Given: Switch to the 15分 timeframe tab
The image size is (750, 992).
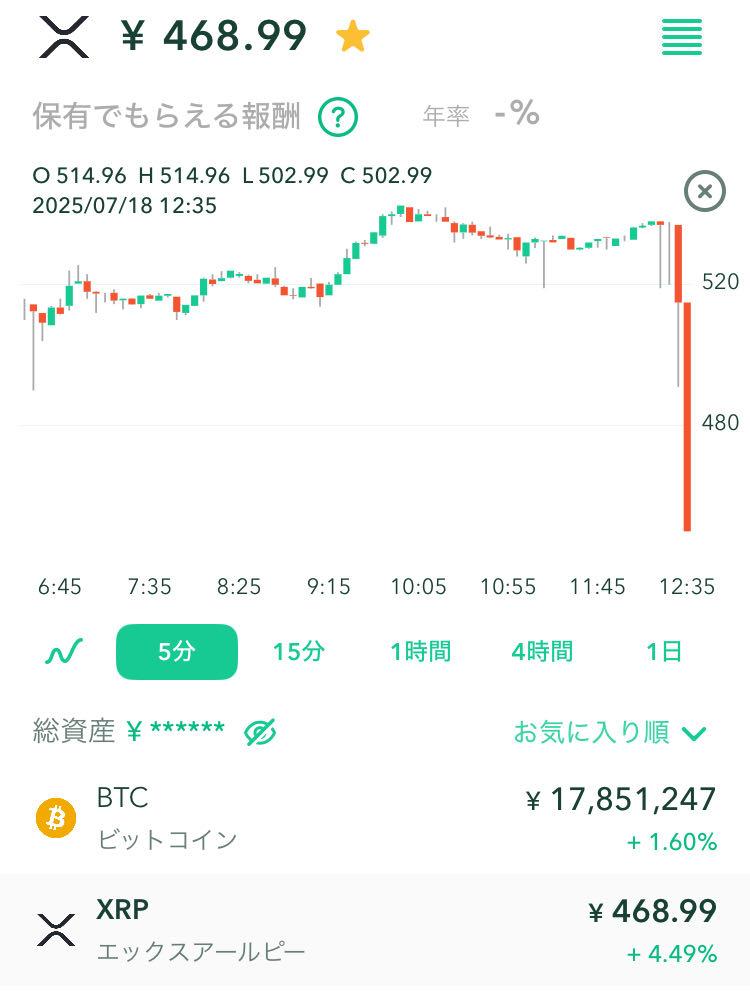Looking at the screenshot, I should coord(299,650).
